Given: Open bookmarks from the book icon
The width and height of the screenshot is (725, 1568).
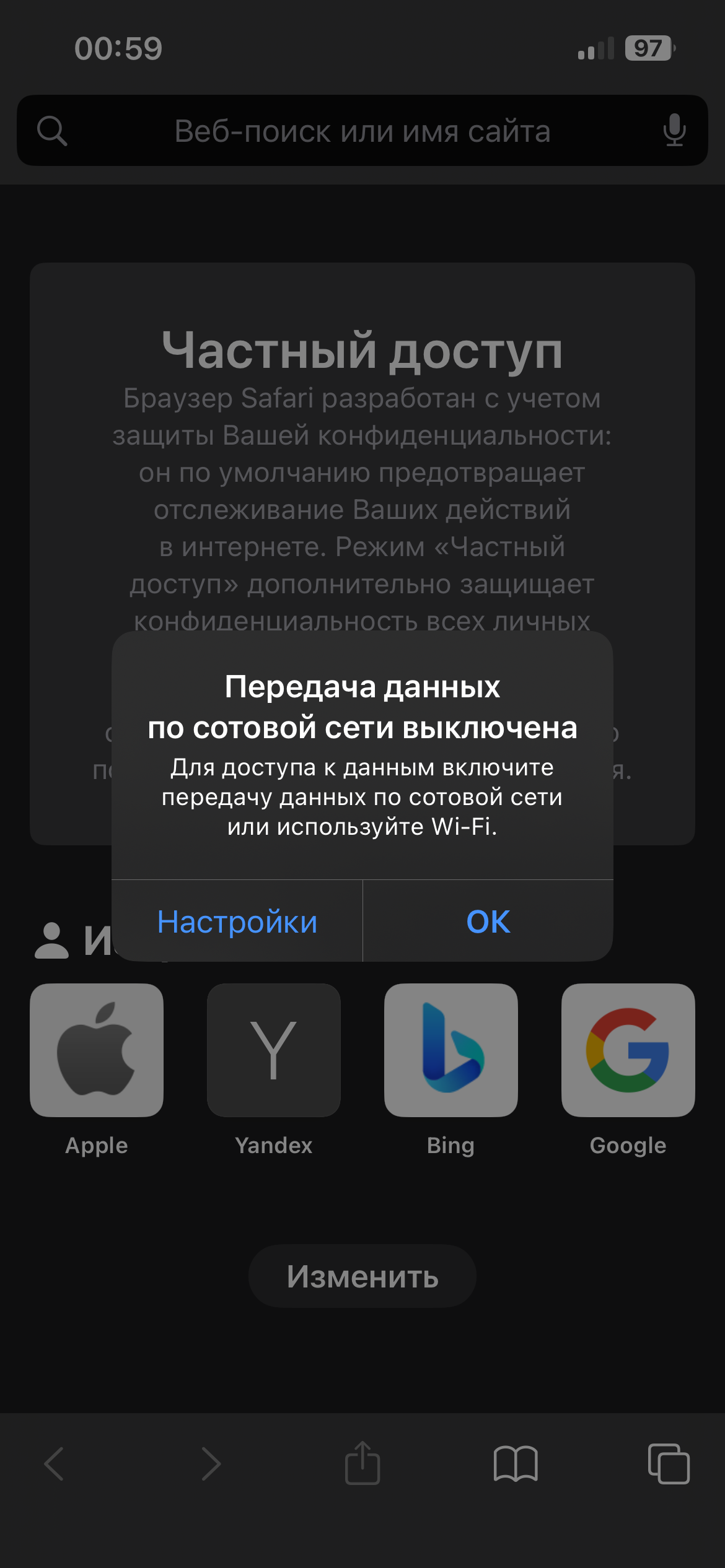Looking at the screenshot, I should click(x=516, y=1464).
